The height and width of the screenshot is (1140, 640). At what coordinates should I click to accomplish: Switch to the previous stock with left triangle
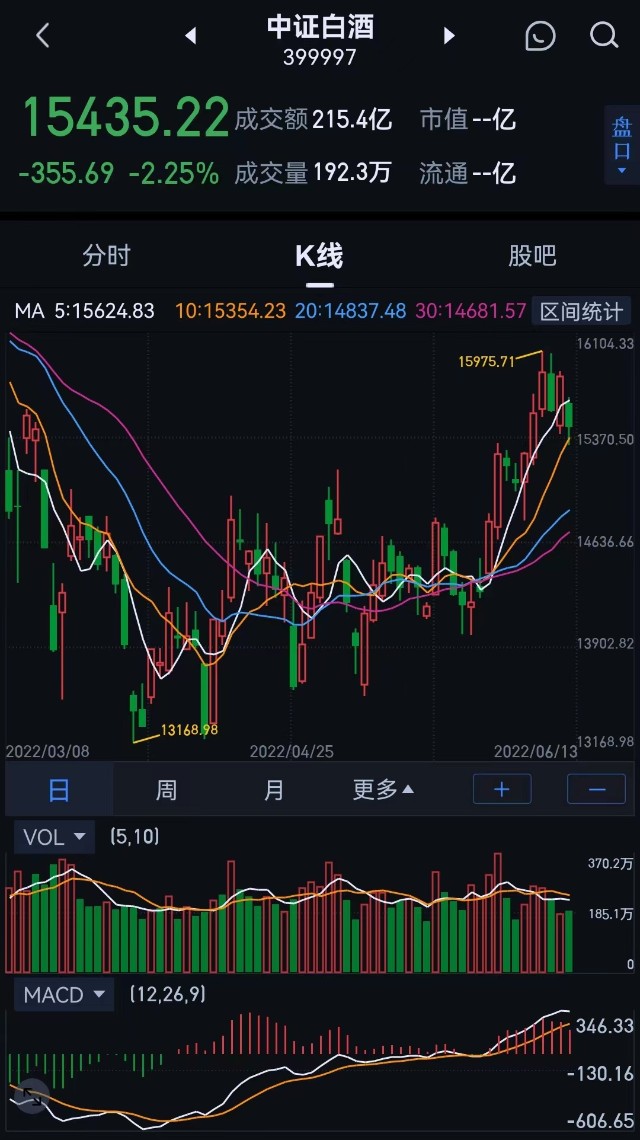pyautogui.click(x=190, y=36)
